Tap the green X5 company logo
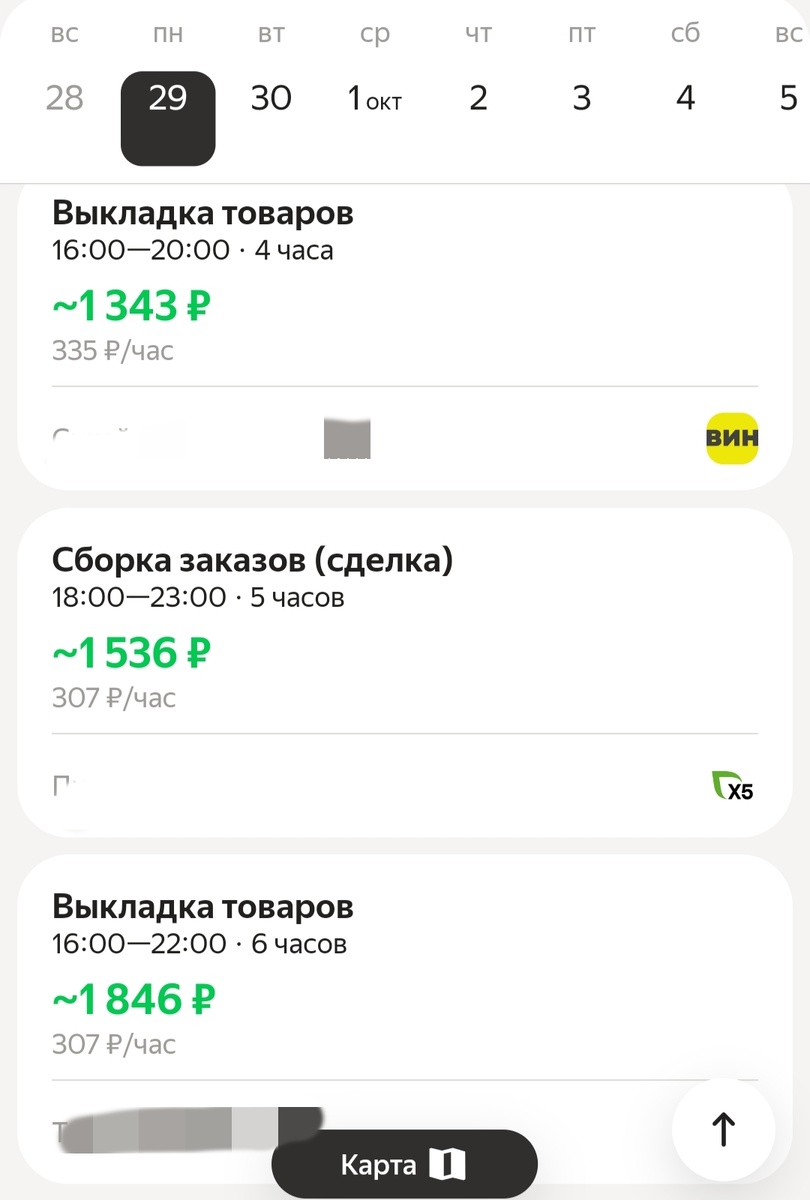This screenshot has height=1200, width=810. [733, 785]
